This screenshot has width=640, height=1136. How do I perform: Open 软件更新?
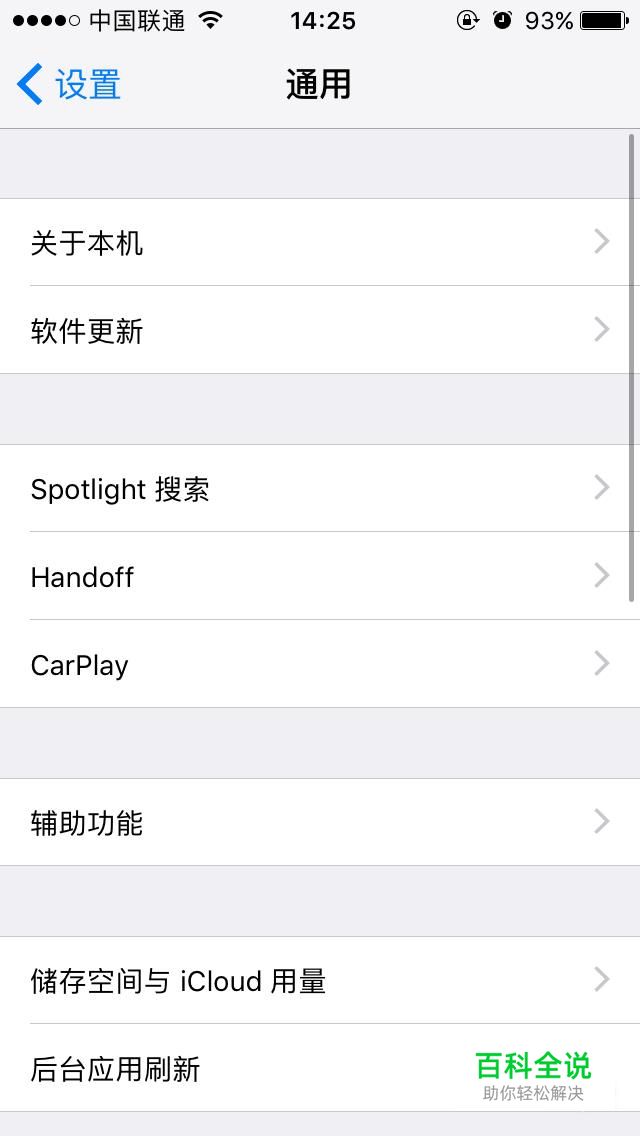[x=320, y=330]
